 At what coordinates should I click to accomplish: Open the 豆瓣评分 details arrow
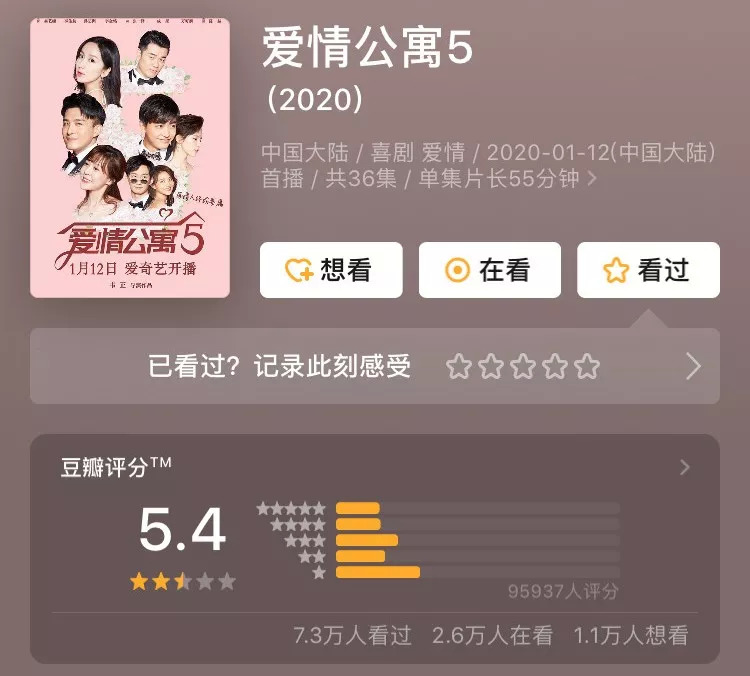(685, 467)
